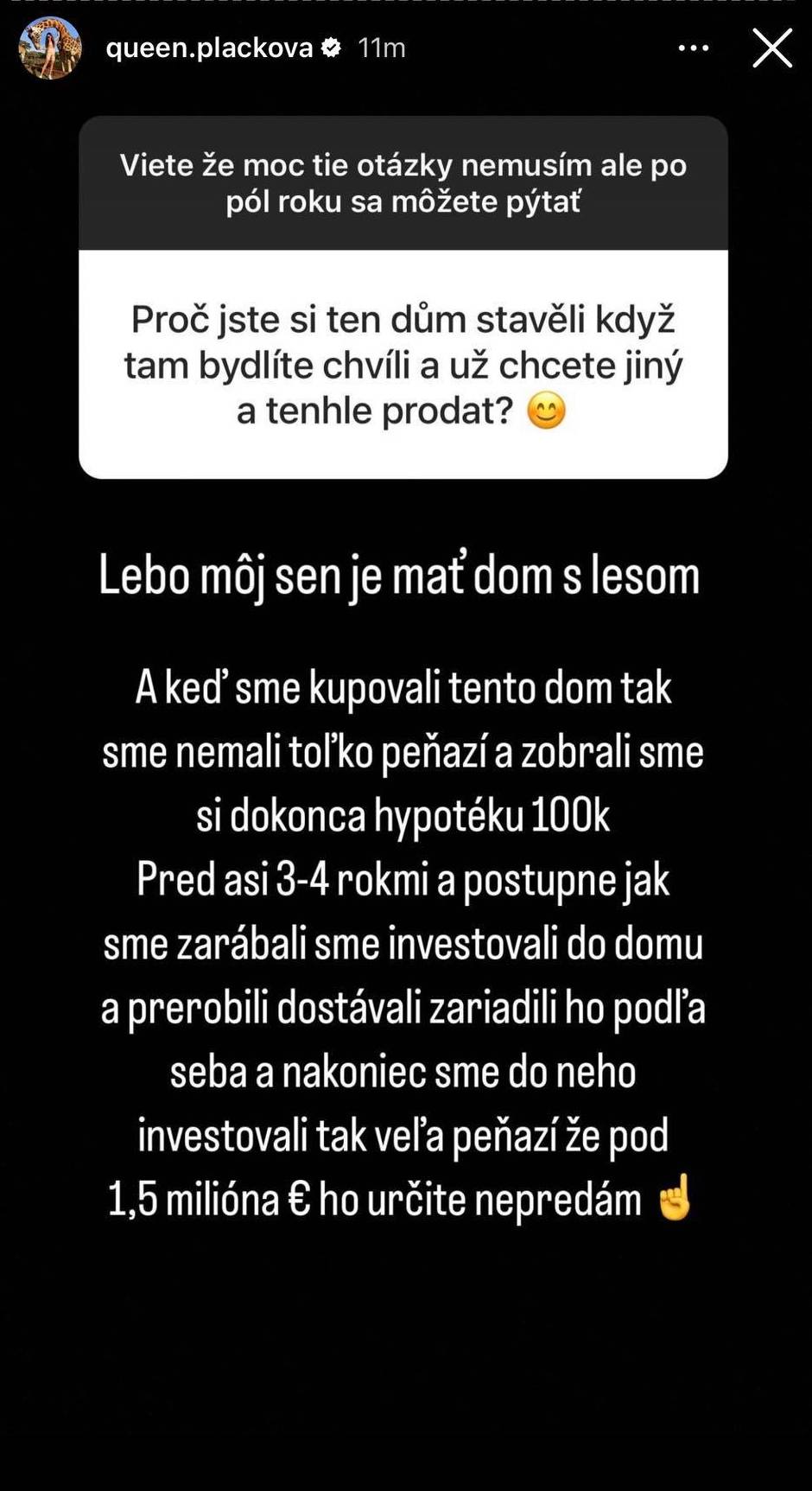The height and width of the screenshot is (1491, 812).
Task: Open the three-dot story options menu
Action: click(693, 48)
